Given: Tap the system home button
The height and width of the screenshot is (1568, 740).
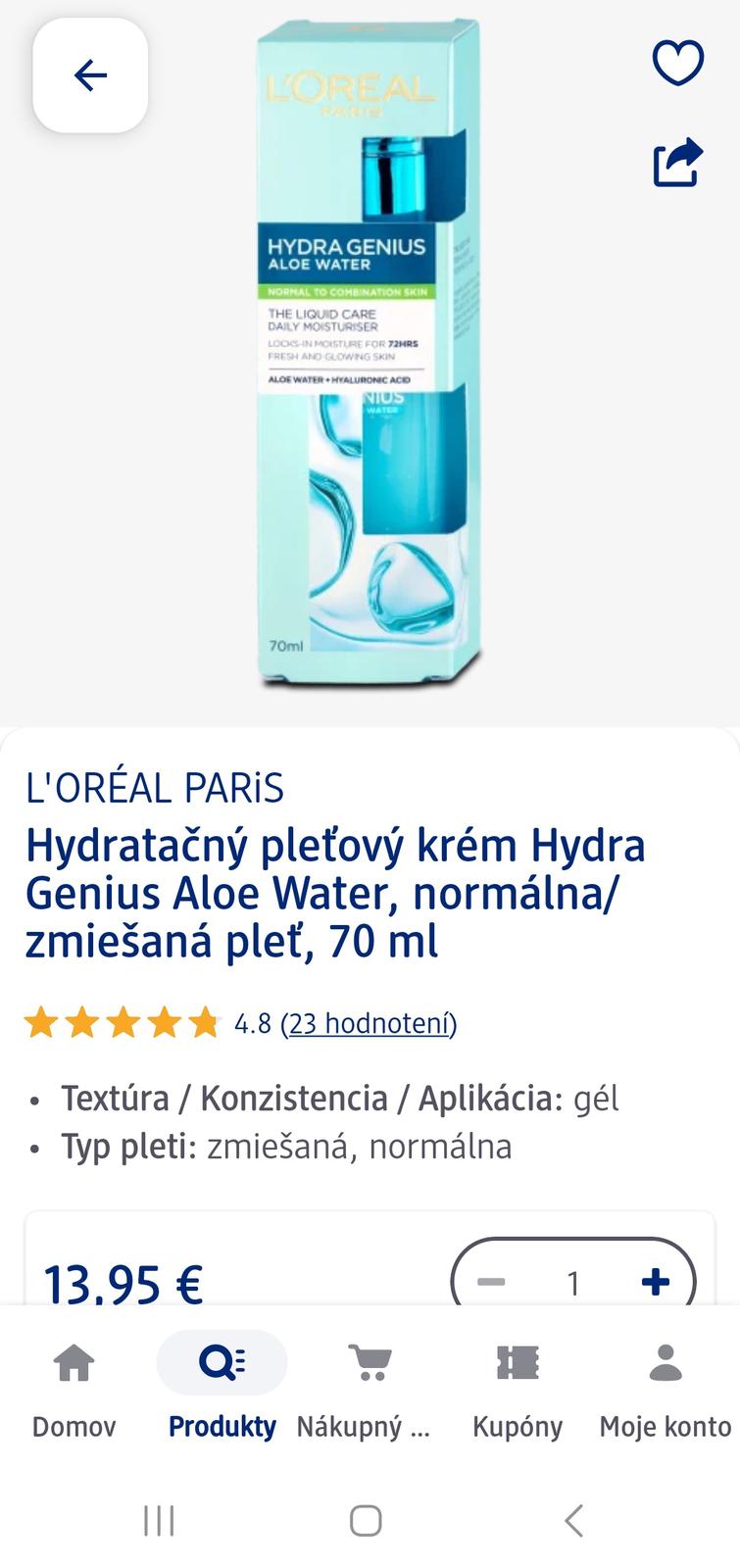Looking at the screenshot, I should [366, 1521].
